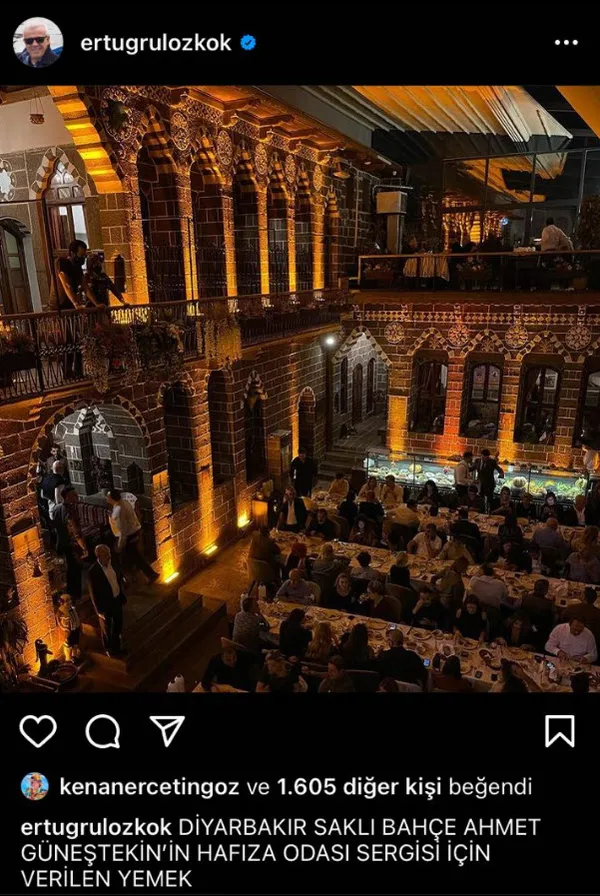Share this post via the paper plane
The height and width of the screenshot is (896, 600).
[x=167, y=731]
